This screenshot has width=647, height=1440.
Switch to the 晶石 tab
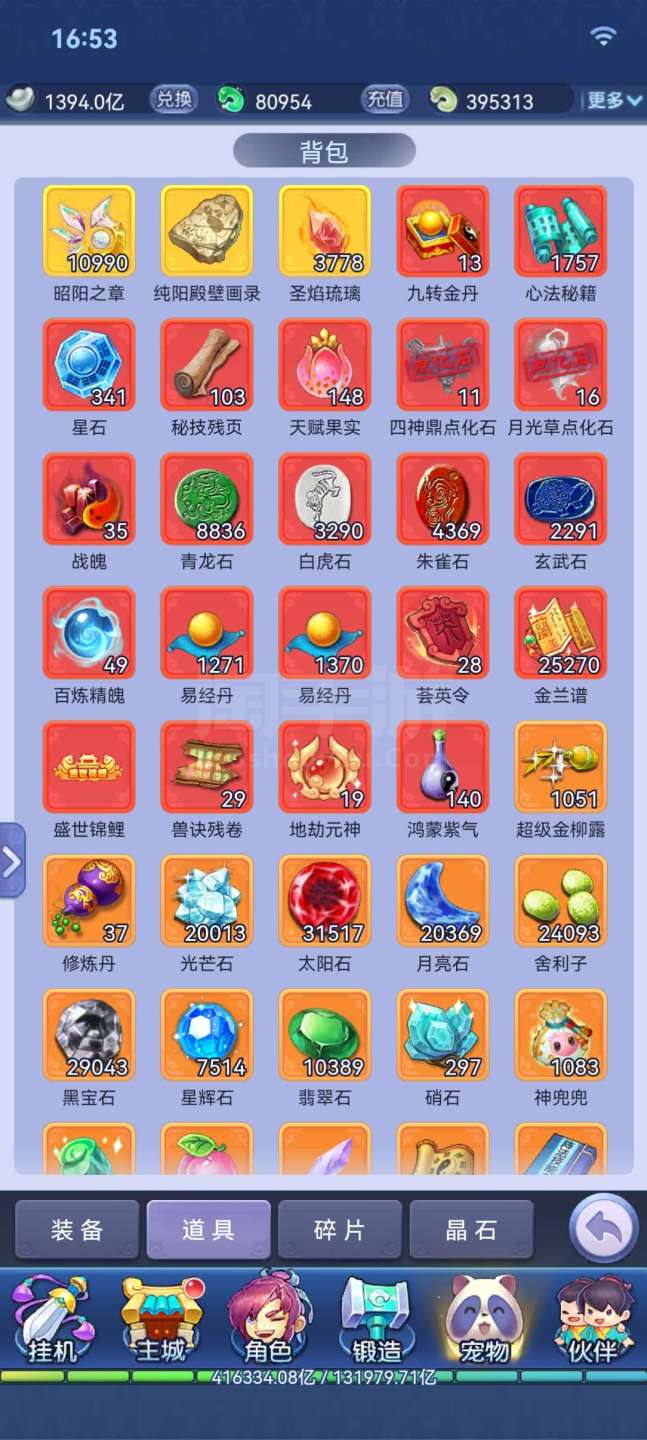pyautogui.click(x=470, y=1230)
